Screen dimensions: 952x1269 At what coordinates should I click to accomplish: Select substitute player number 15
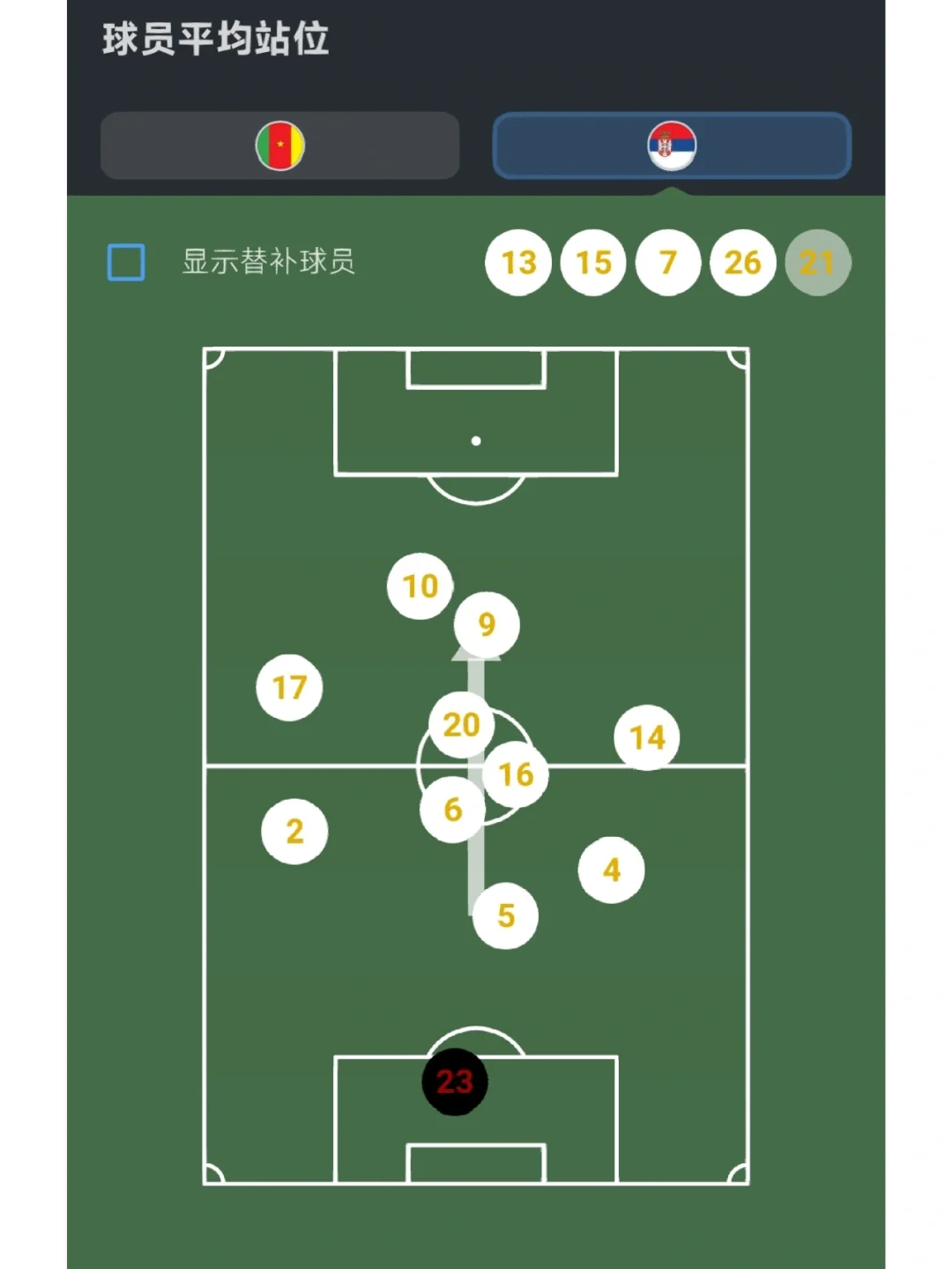click(593, 262)
